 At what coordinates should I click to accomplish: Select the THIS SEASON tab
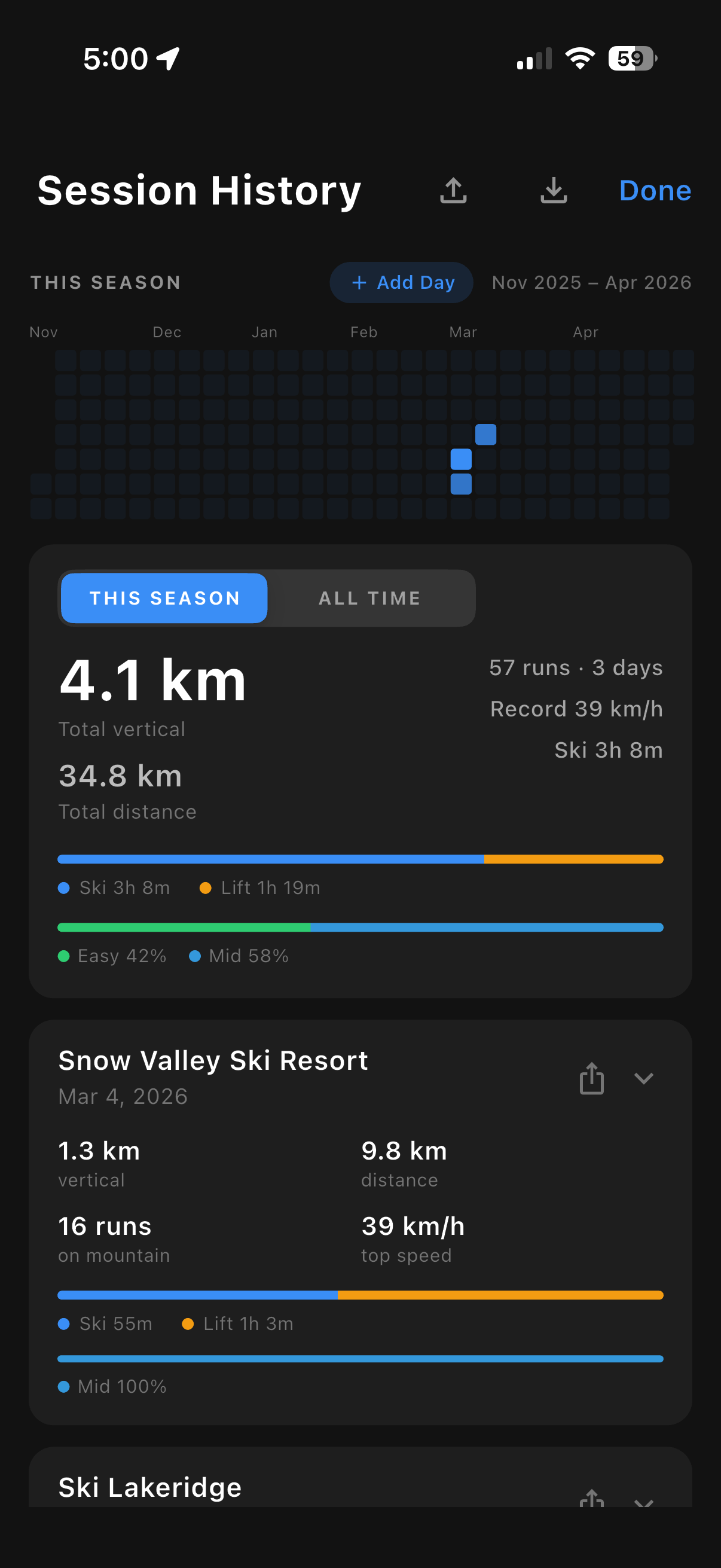[x=163, y=599]
